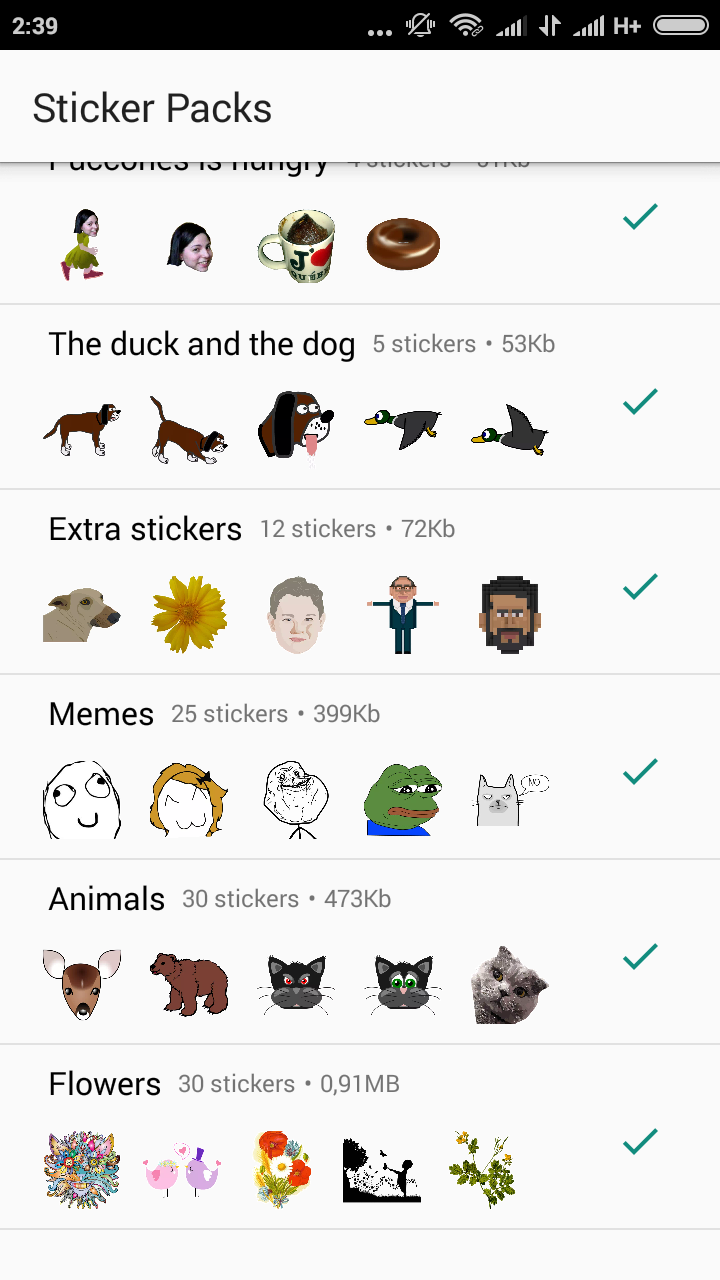The width and height of the screenshot is (720, 1280).
Task: Tap the checkmark for Animals pack
Action: [640, 956]
